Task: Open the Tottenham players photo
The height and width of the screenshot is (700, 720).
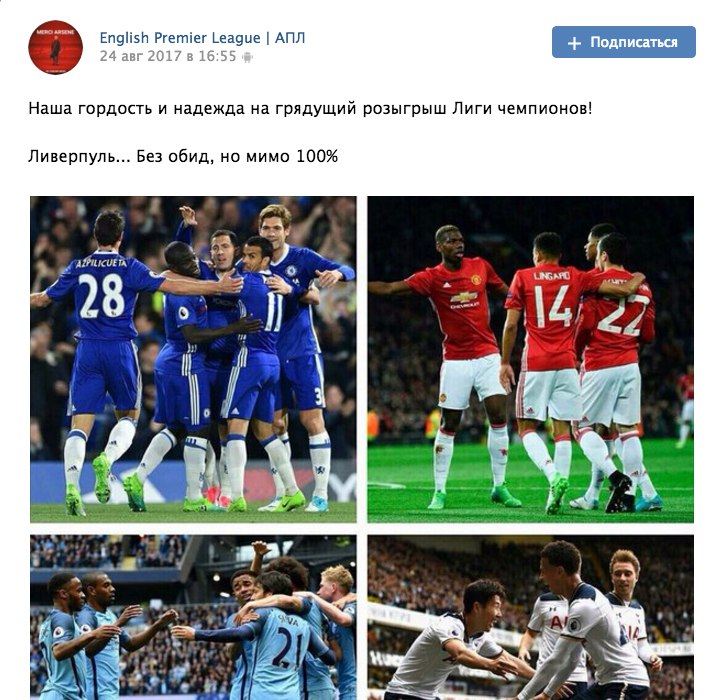Action: pos(530,616)
